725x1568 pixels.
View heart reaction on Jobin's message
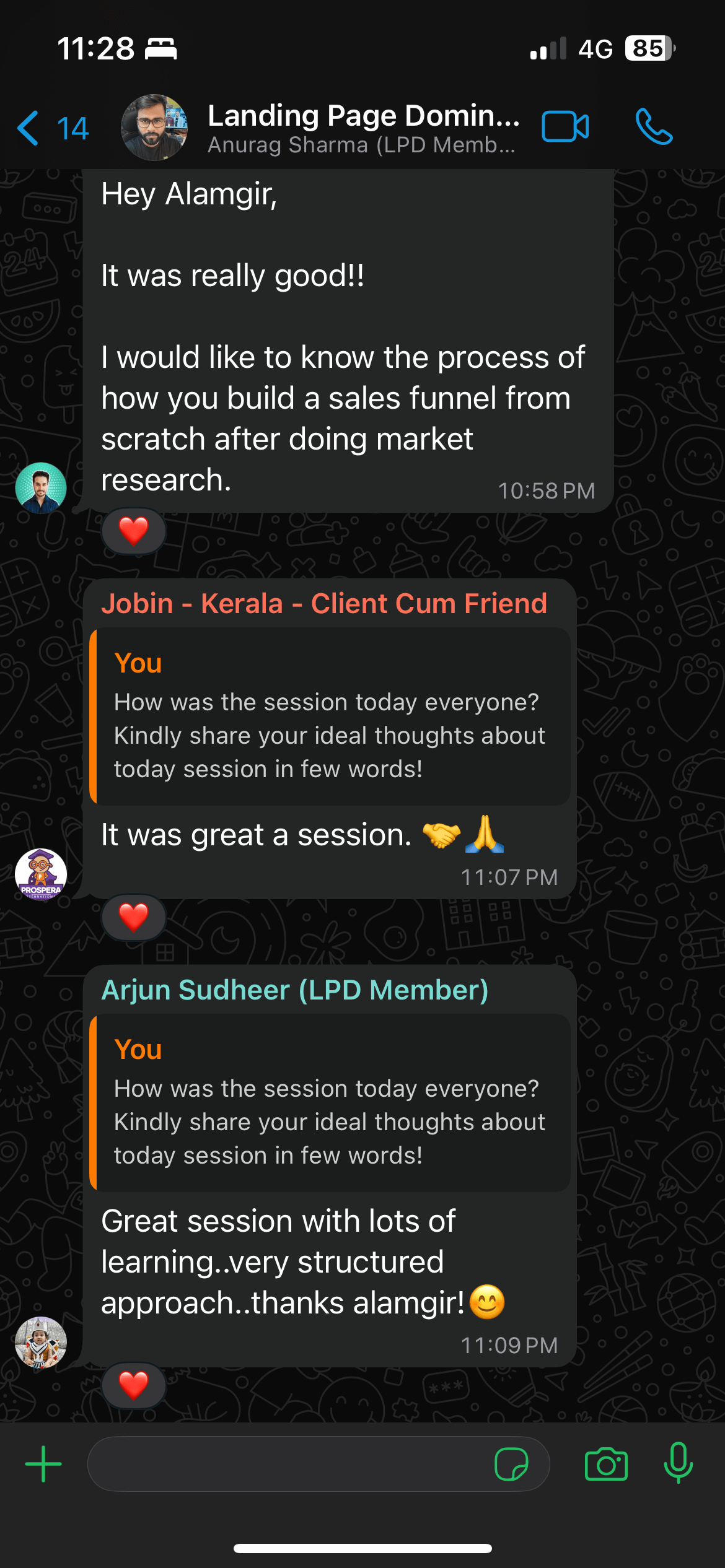134,917
